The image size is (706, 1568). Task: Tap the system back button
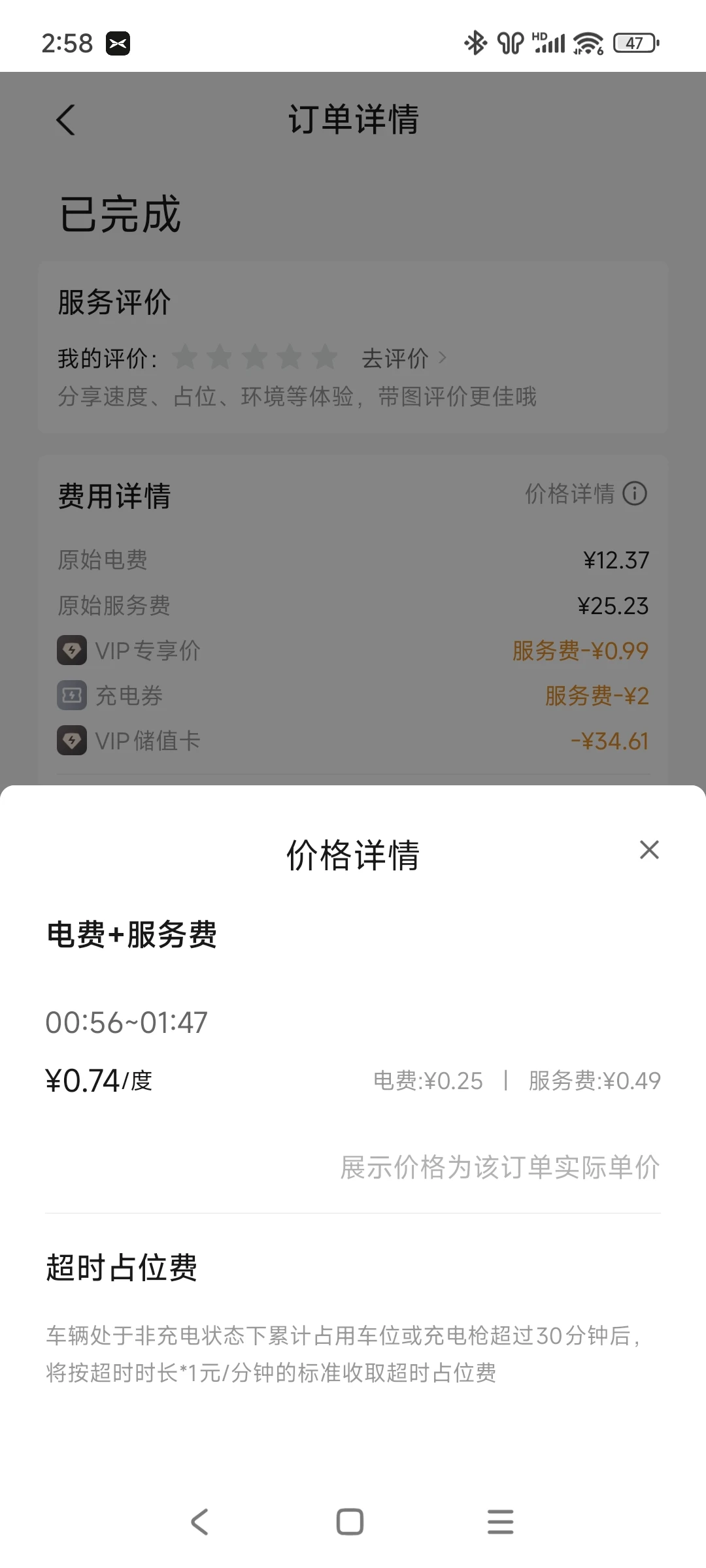[199, 1522]
